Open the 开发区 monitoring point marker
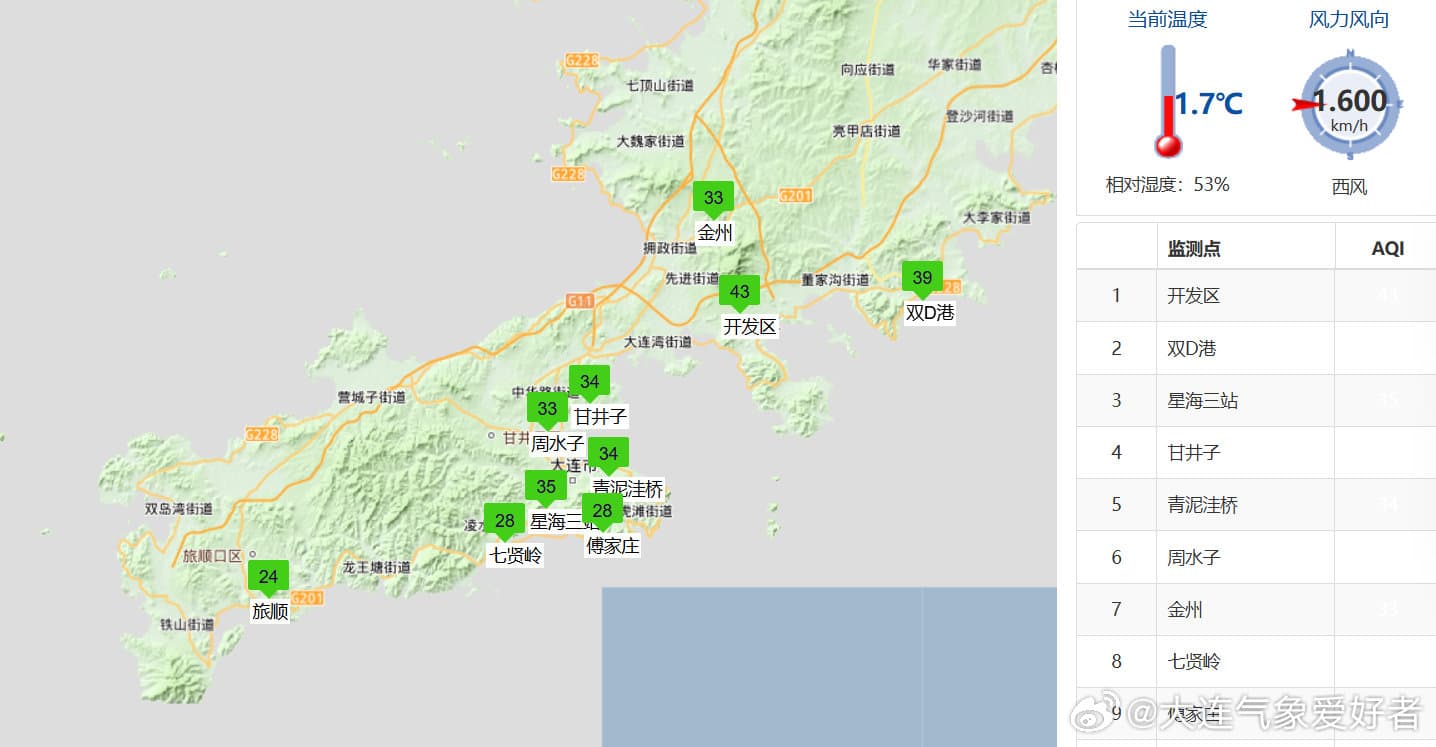This screenshot has width=1436, height=747. [739, 292]
